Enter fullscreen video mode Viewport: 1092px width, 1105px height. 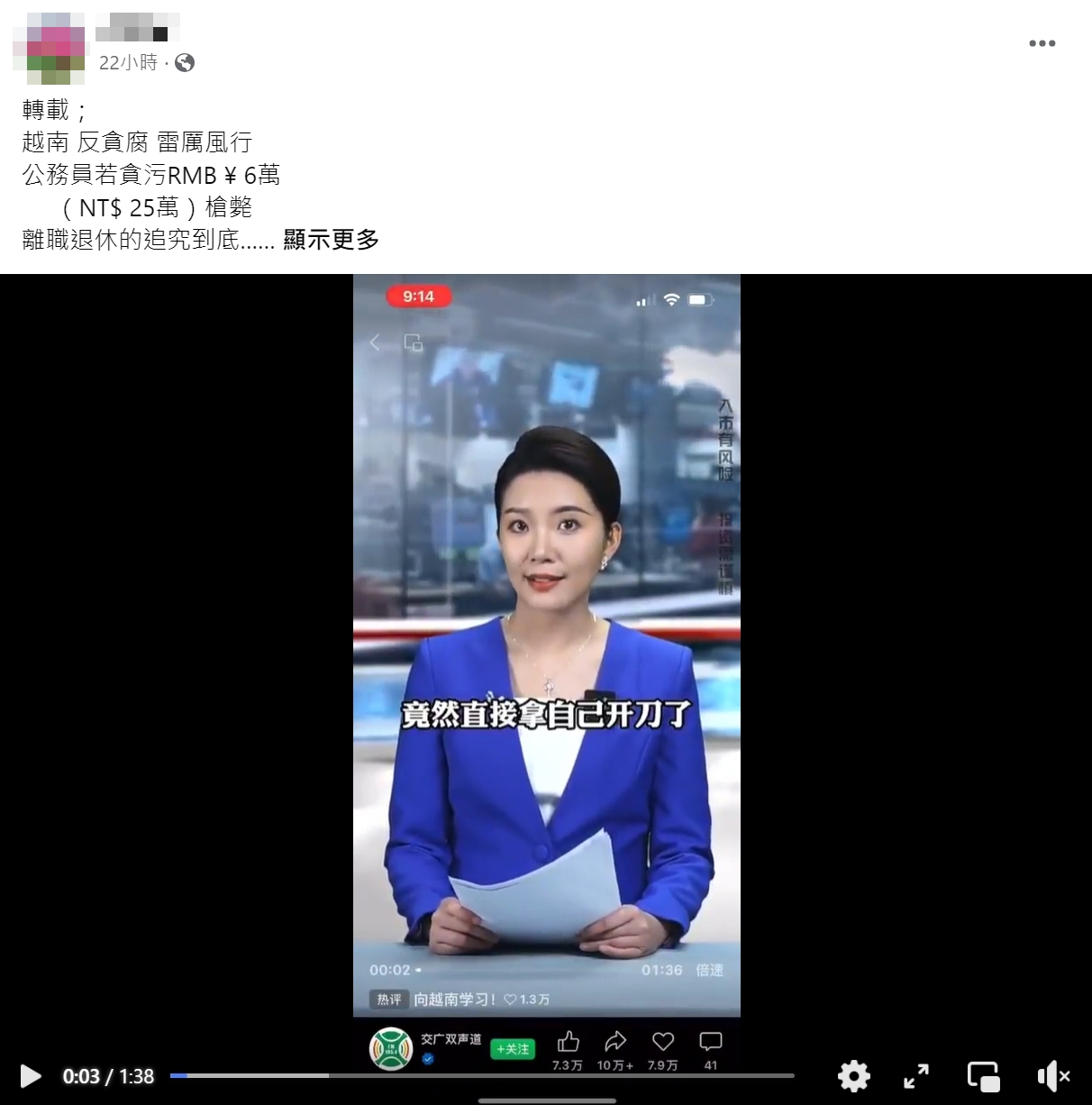[916, 1076]
